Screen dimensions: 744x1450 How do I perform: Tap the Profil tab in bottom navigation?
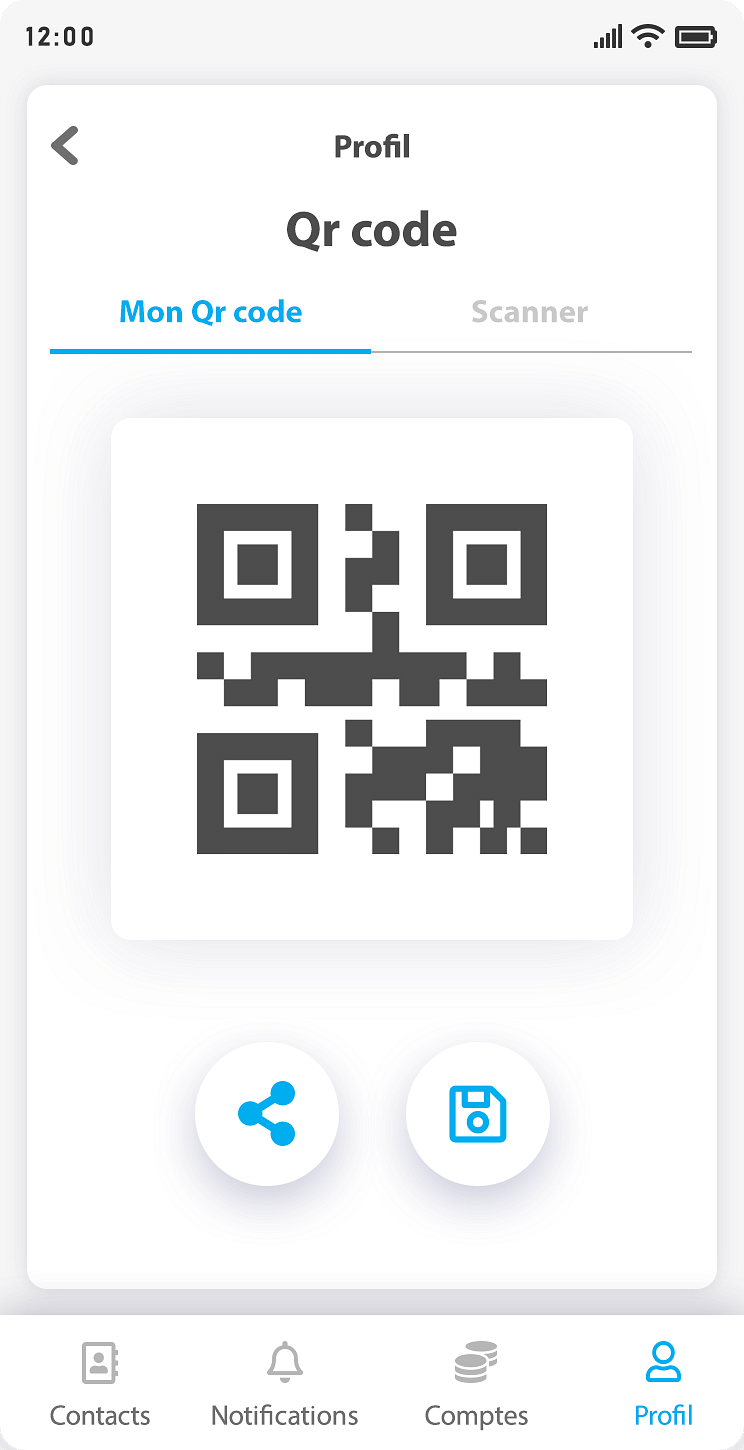tap(663, 1385)
